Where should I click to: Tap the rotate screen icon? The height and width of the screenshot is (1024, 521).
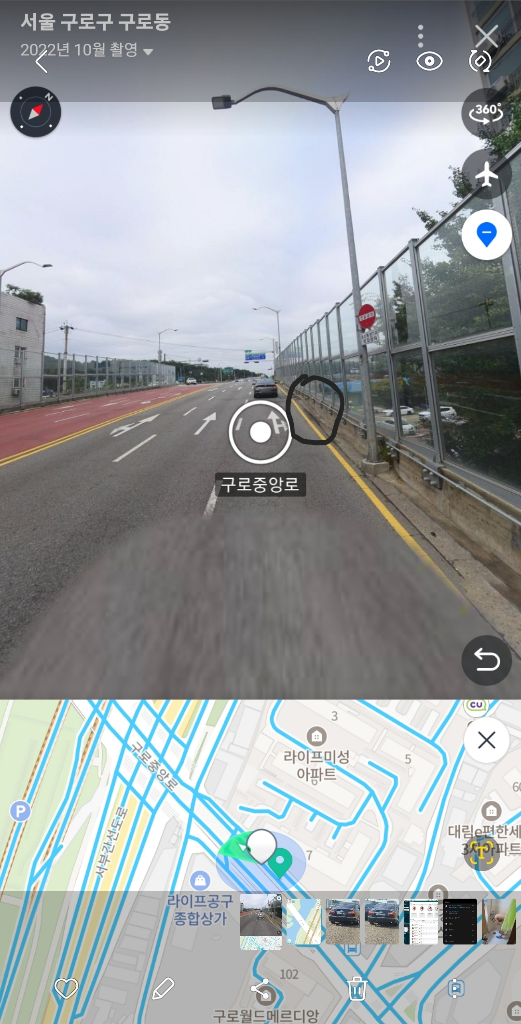pyautogui.click(x=480, y=61)
